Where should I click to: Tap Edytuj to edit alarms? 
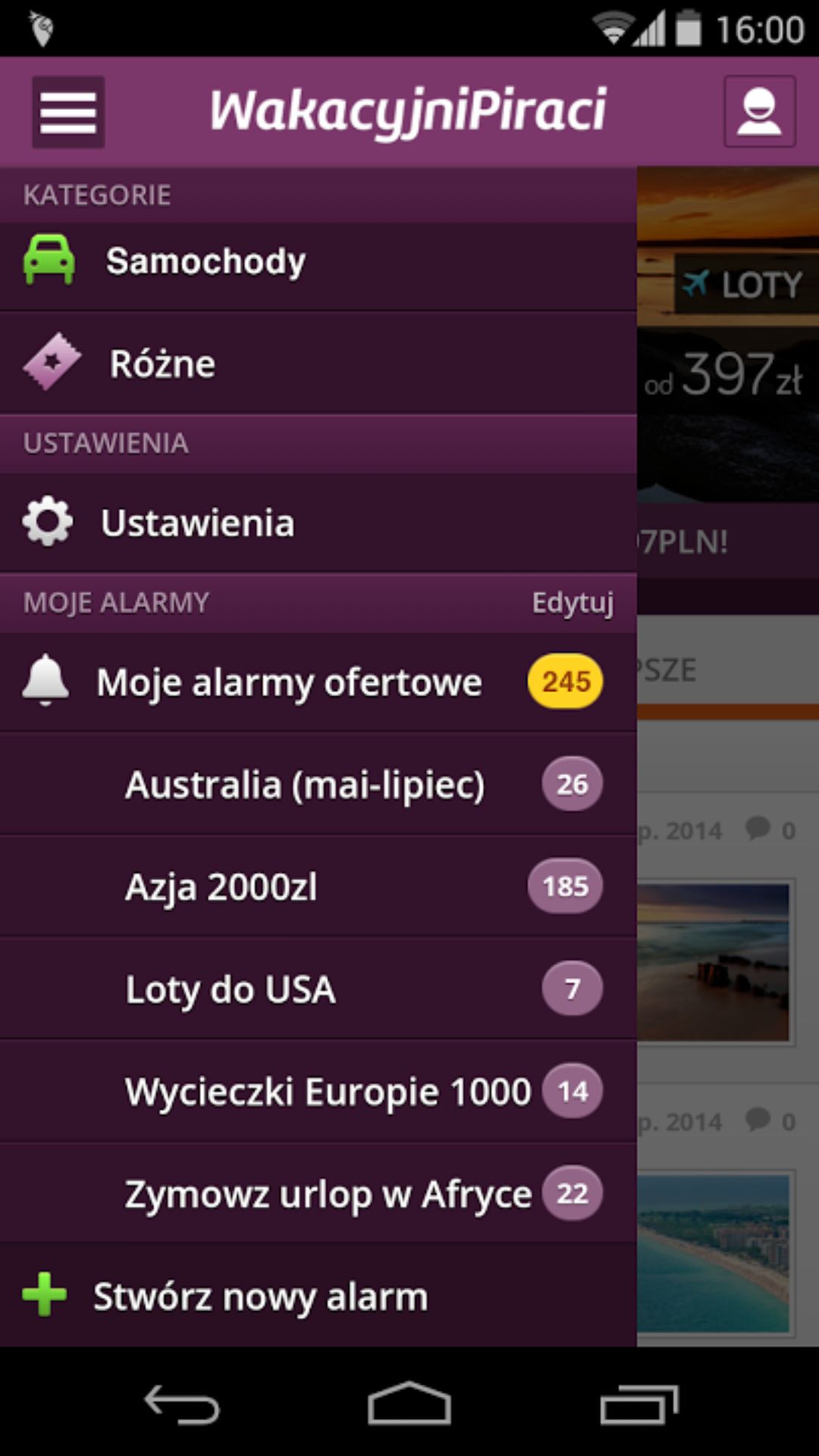(x=573, y=601)
